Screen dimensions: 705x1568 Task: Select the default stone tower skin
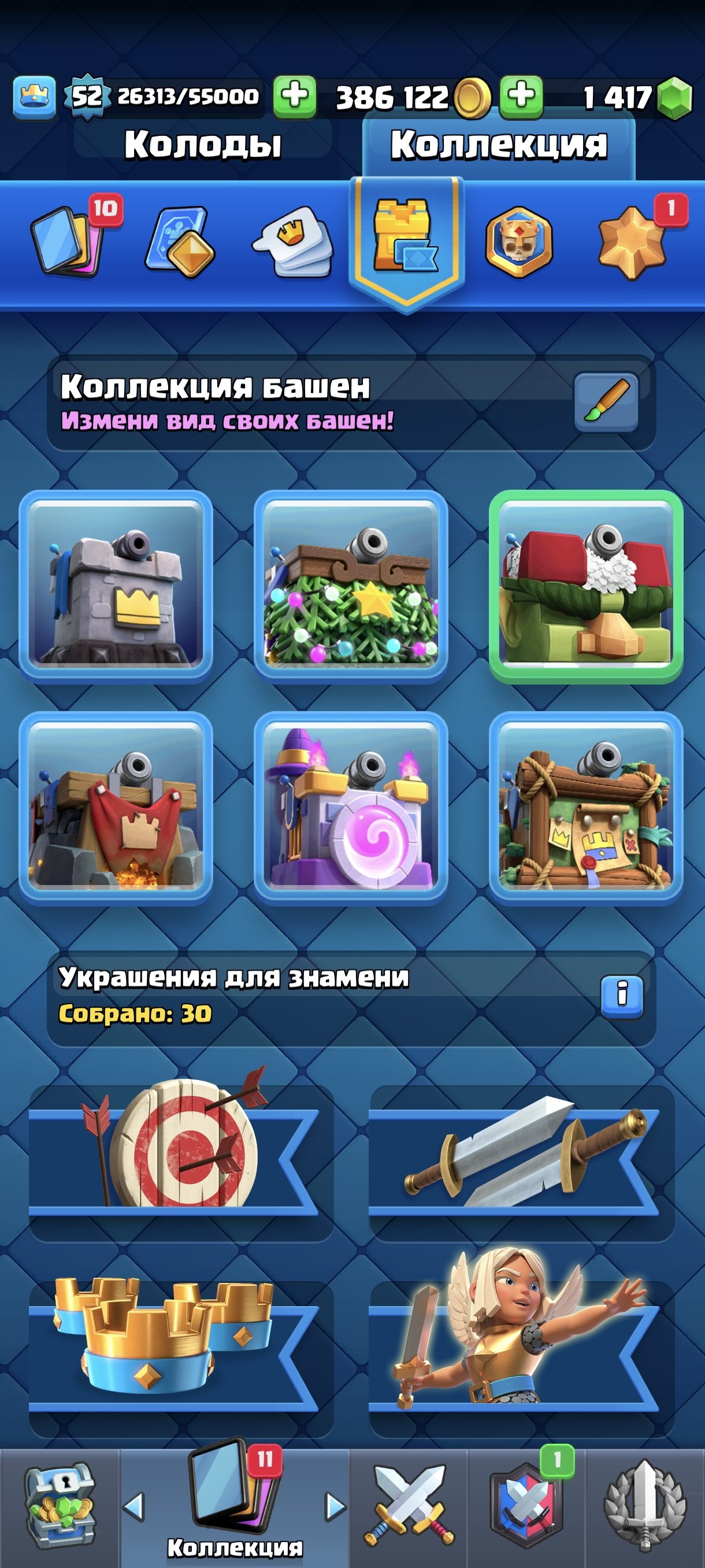(116, 587)
